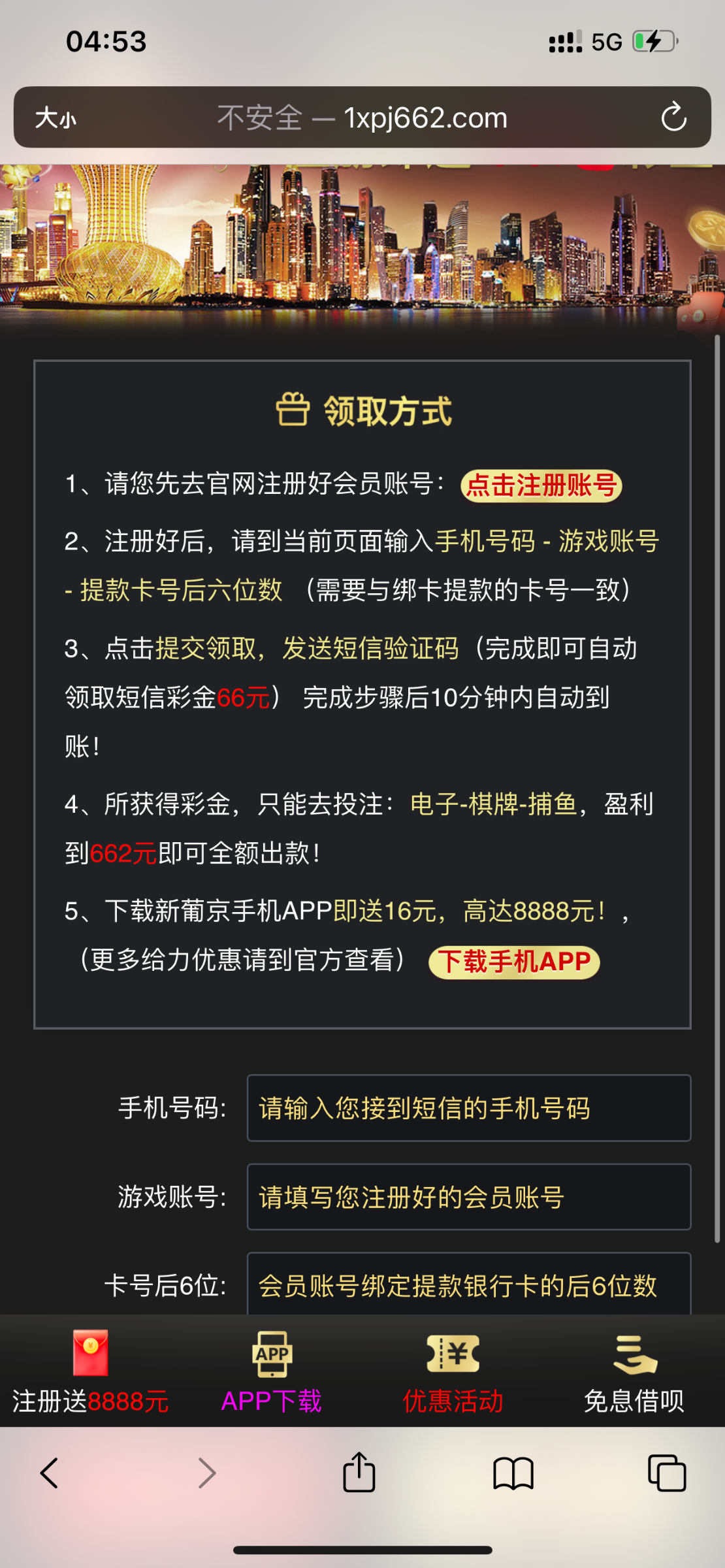The height and width of the screenshot is (1568, 725).
Task: Share this page
Action: click(359, 1473)
